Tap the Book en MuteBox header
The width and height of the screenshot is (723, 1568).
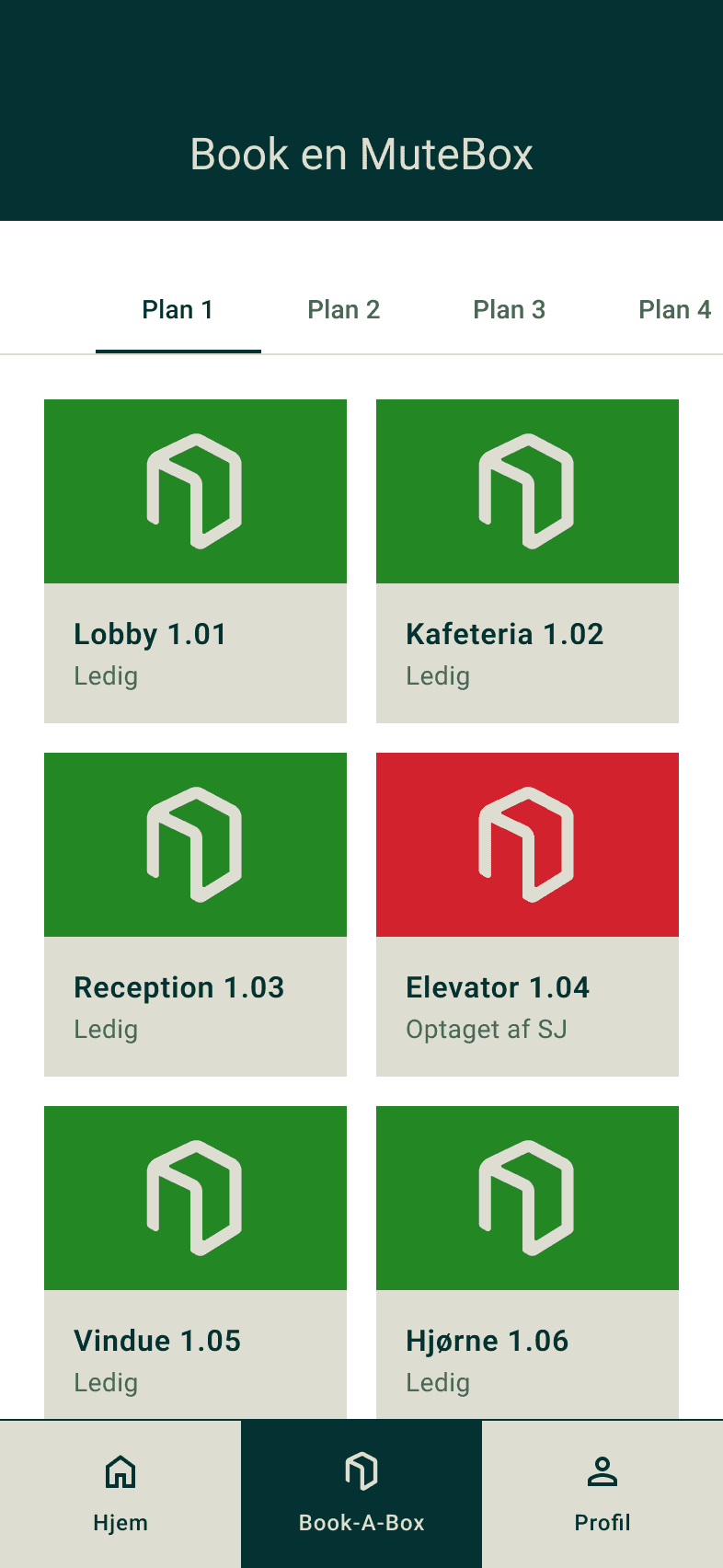pyautogui.click(x=361, y=154)
